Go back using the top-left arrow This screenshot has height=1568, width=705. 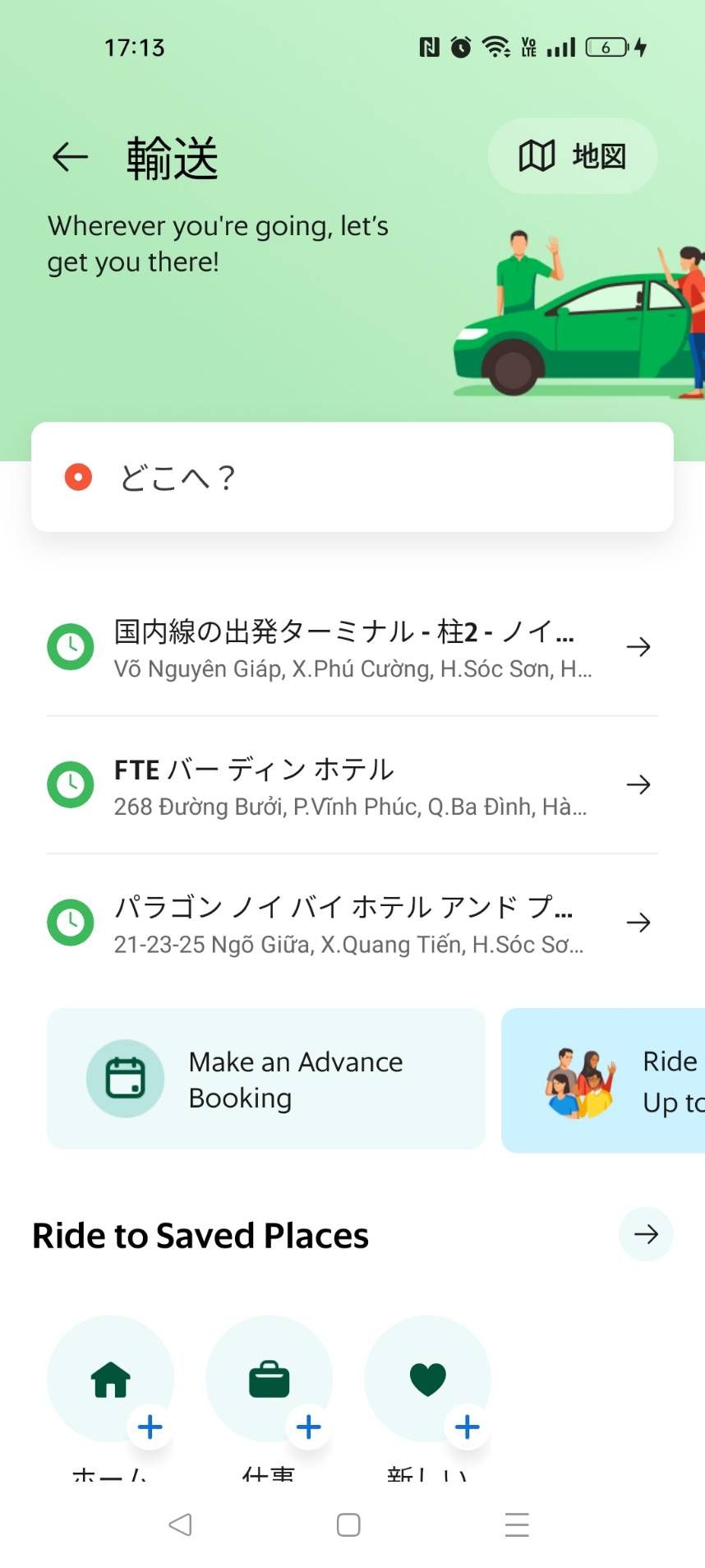[x=70, y=156]
